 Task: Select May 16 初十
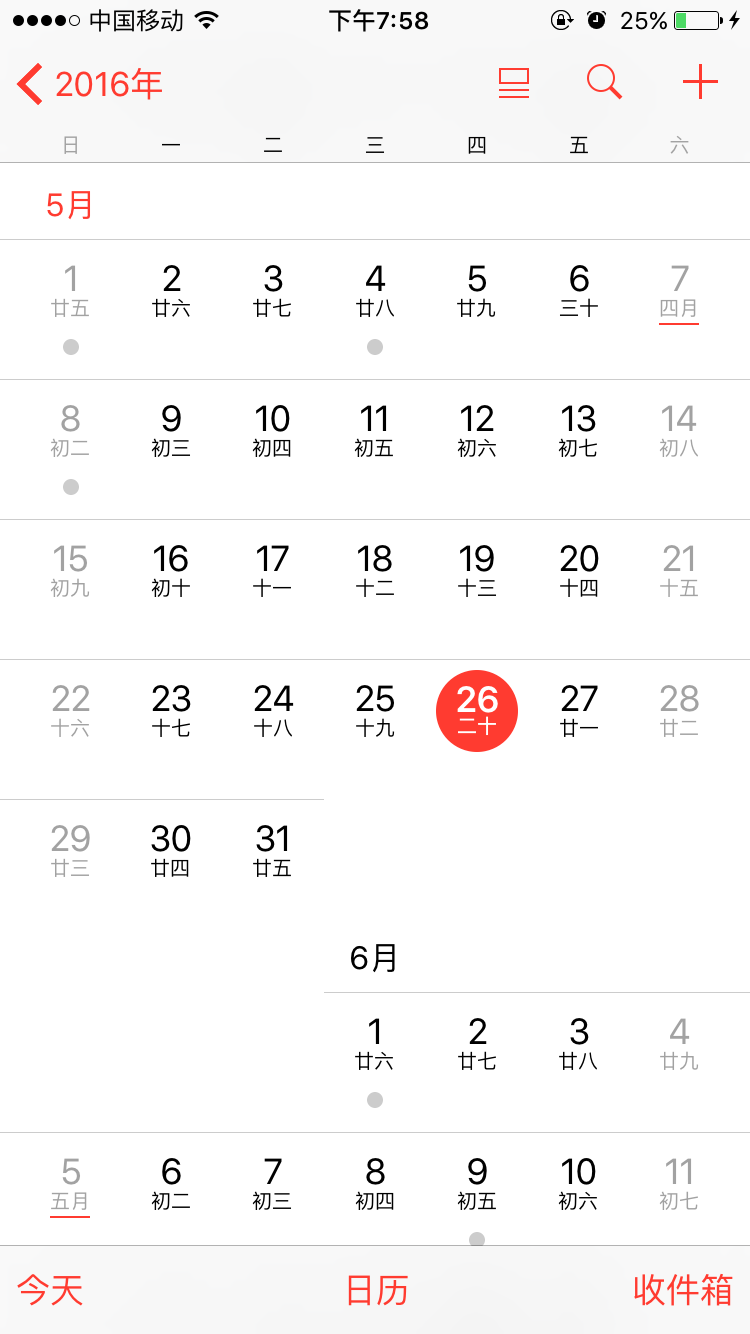pyautogui.click(x=171, y=570)
